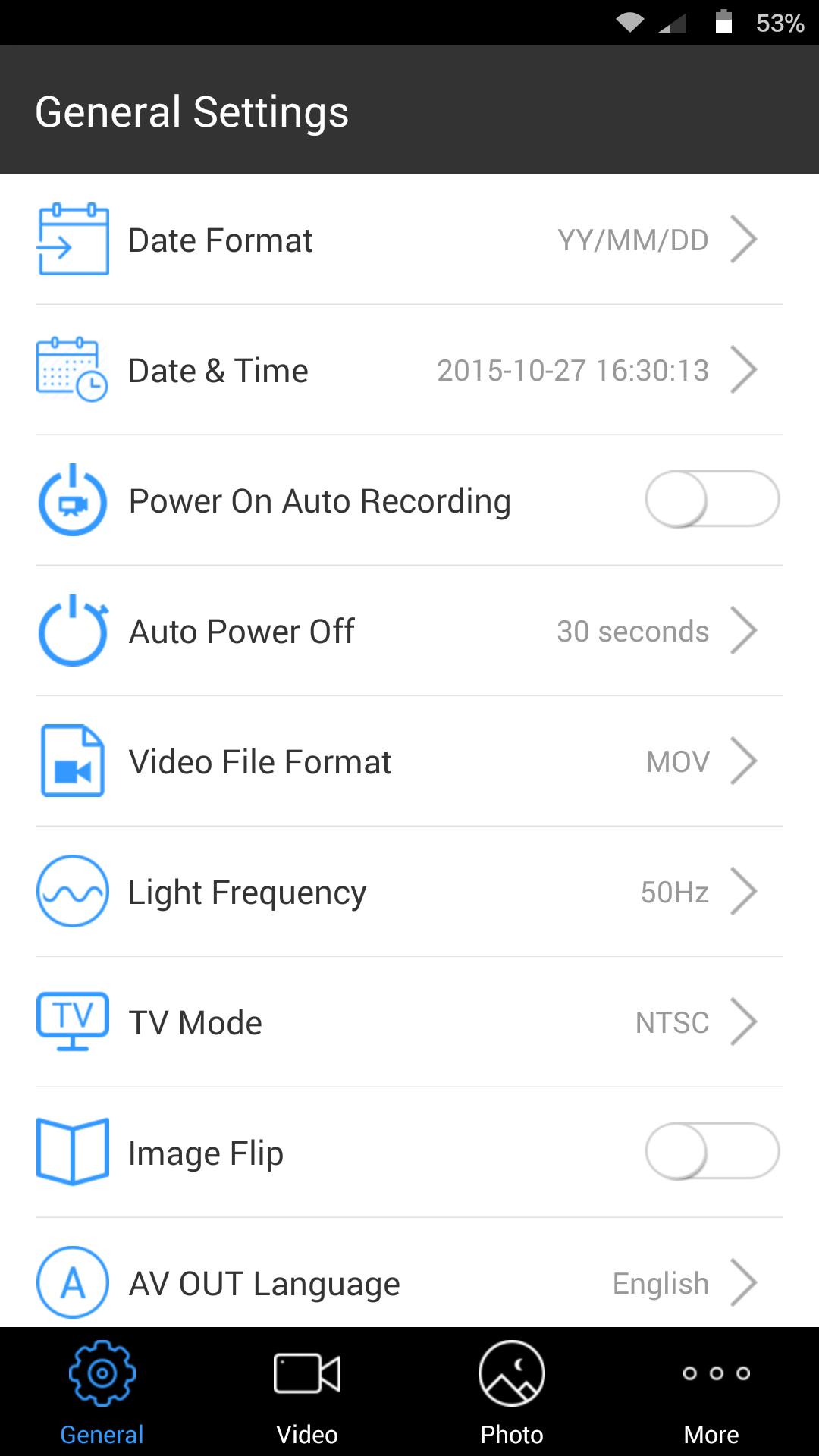819x1456 pixels.
Task: Open Auto Power Off options
Action: click(x=409, y=631)
